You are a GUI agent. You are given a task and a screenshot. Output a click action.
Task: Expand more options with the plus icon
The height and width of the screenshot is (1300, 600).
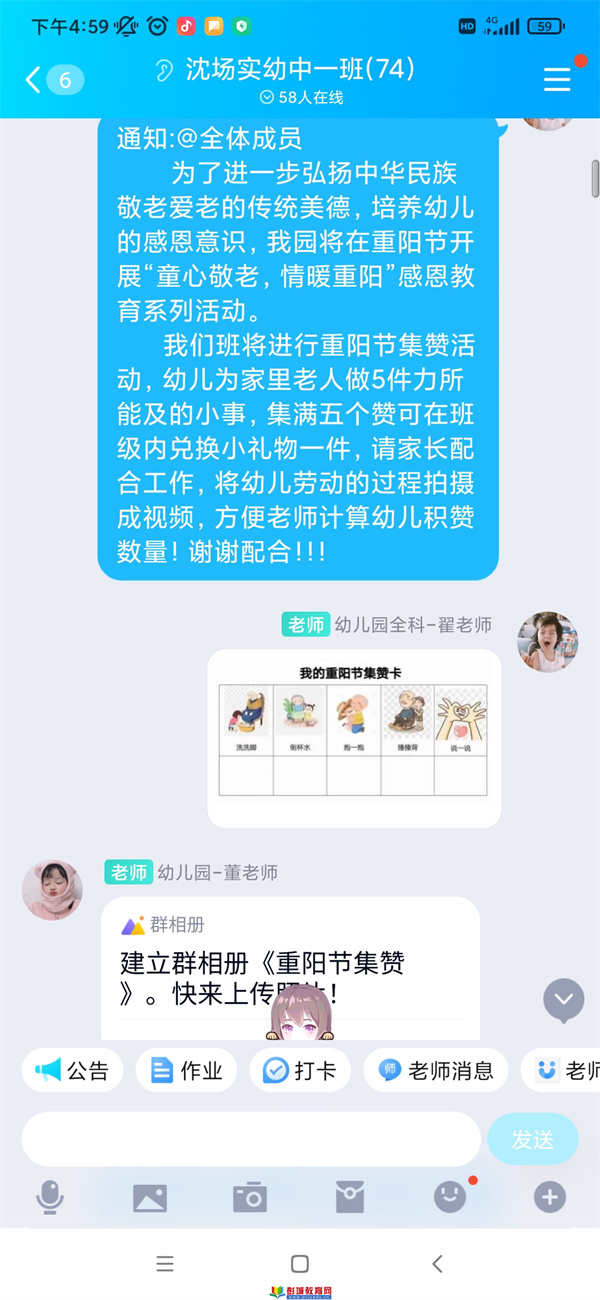549,1197
